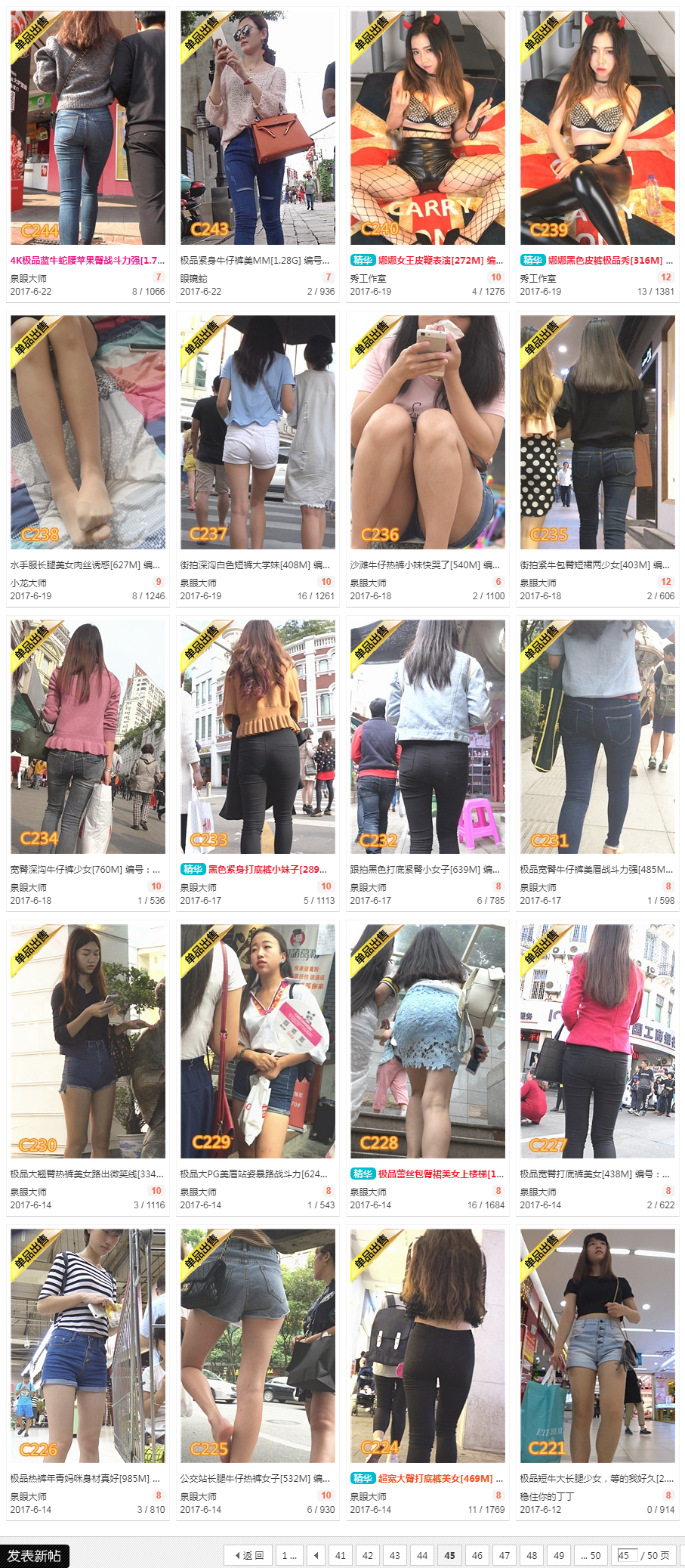Tap the 发表新帖 button
The height and width of the screenshot is (1568, 685).
click(x=35, y=1555)
